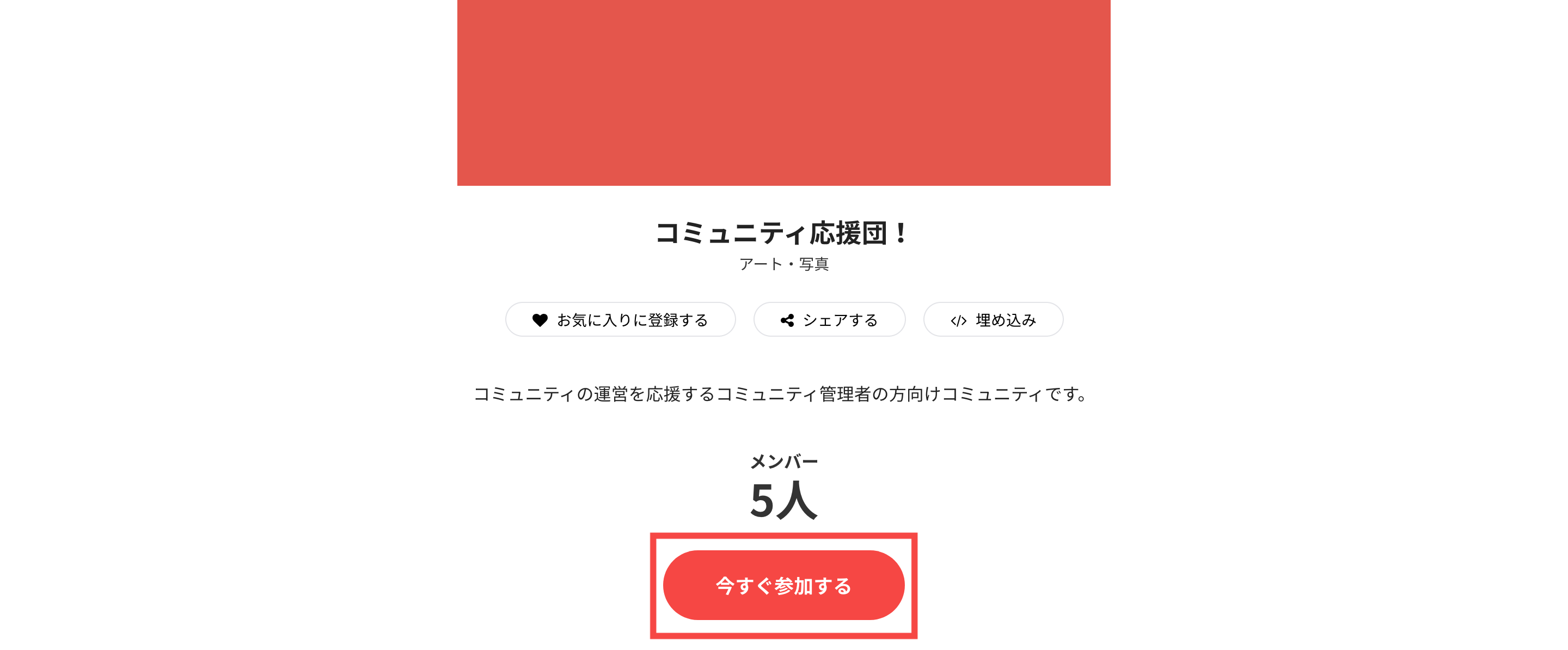Screen dimensions: 1568x650
Task: Join now with 今すぐ参加する button
Action: [x=783, y=585]
